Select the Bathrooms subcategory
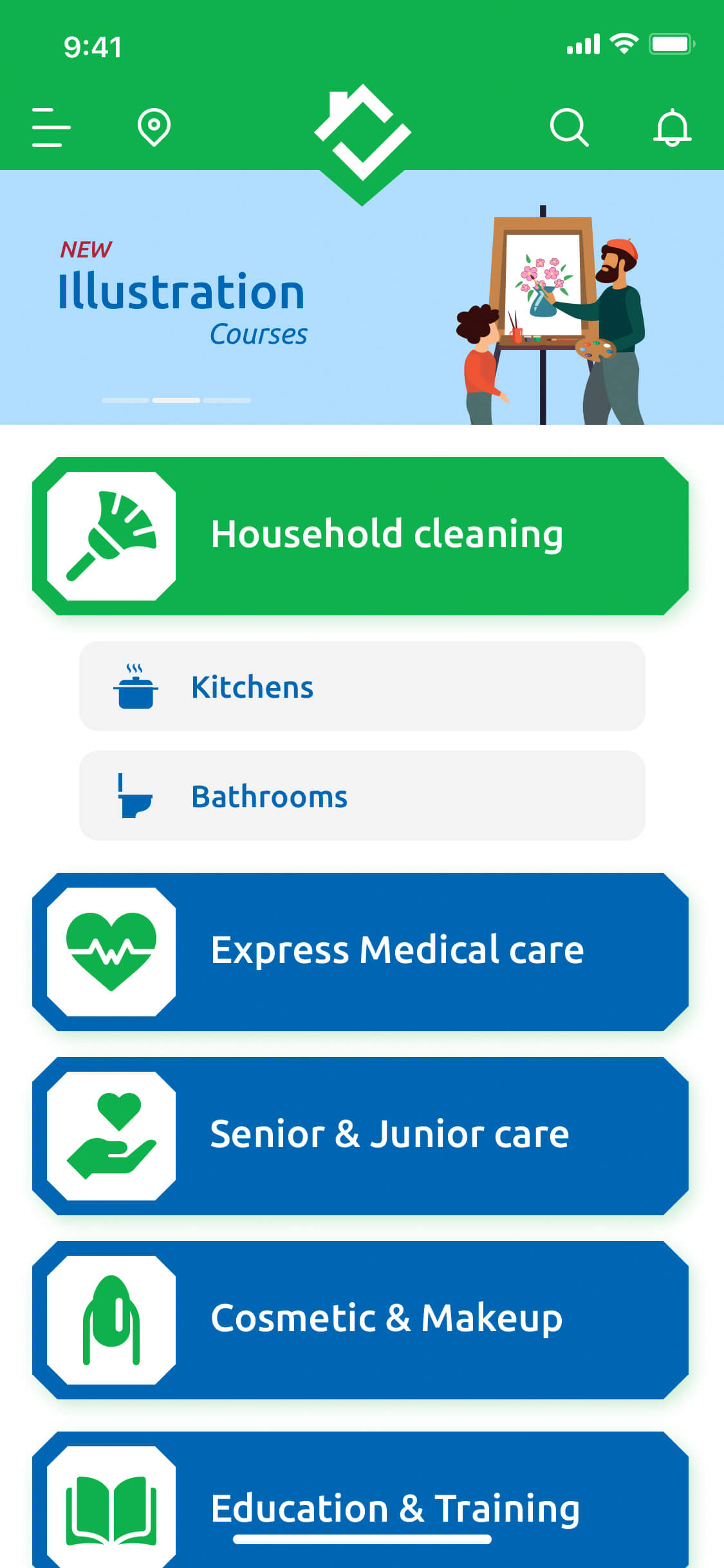 [362, 796]
